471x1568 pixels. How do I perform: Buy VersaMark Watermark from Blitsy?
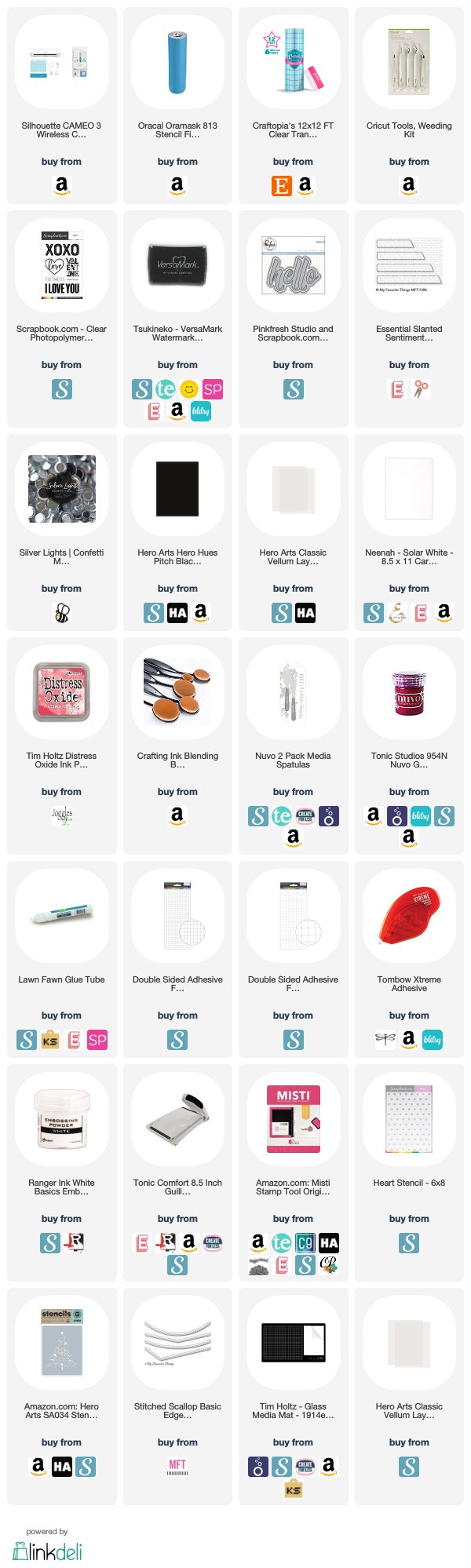point(201,410)
